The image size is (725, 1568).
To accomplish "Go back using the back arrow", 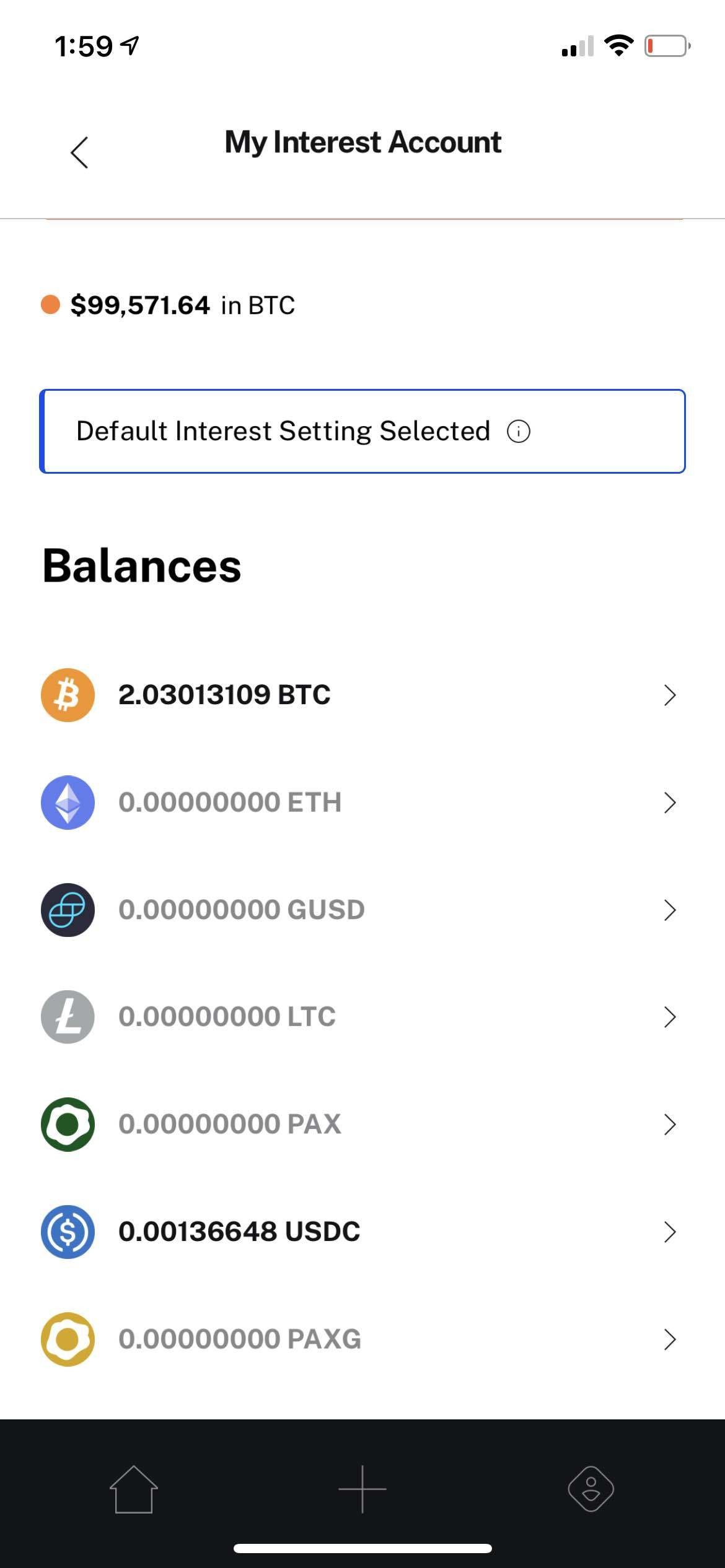I will coord(79,152).
